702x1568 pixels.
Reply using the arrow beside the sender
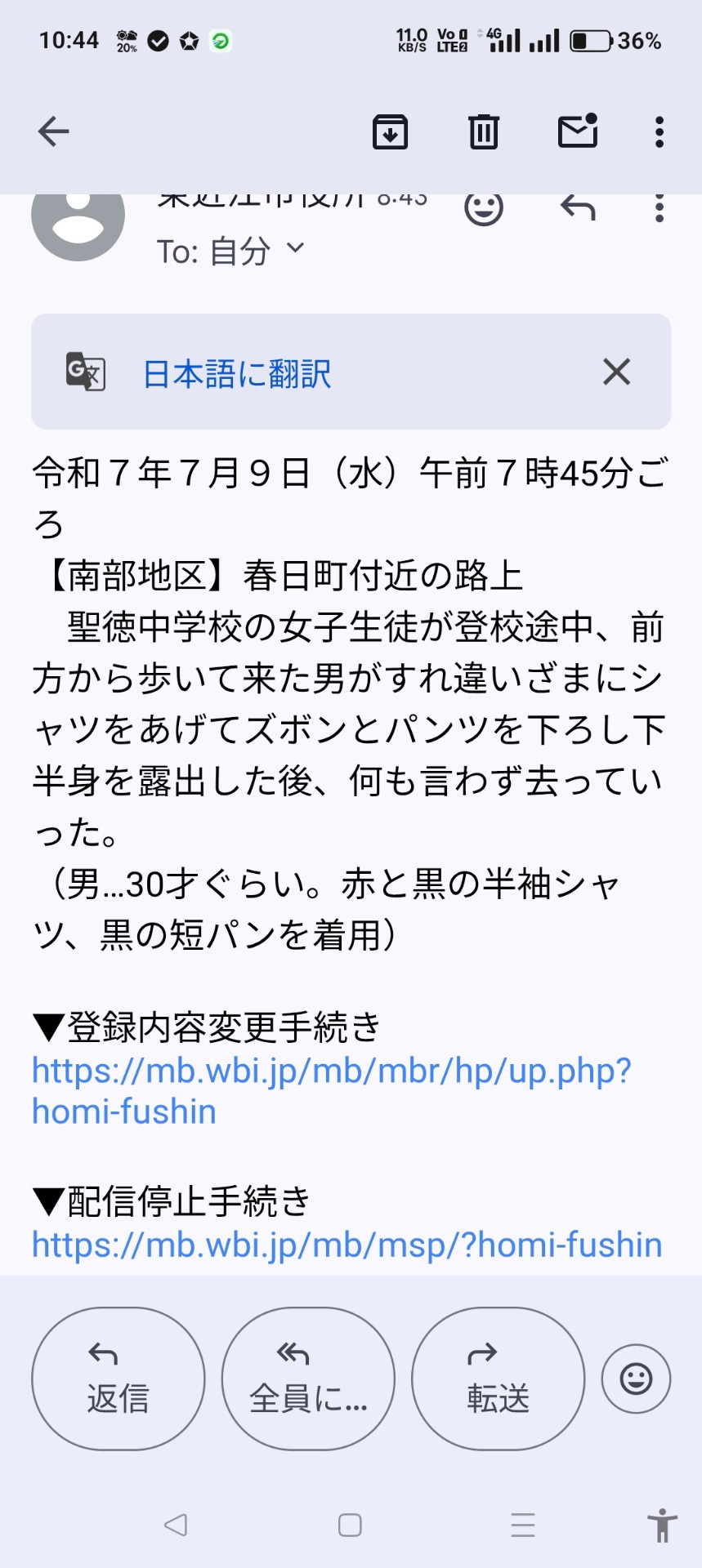[578, 208]
